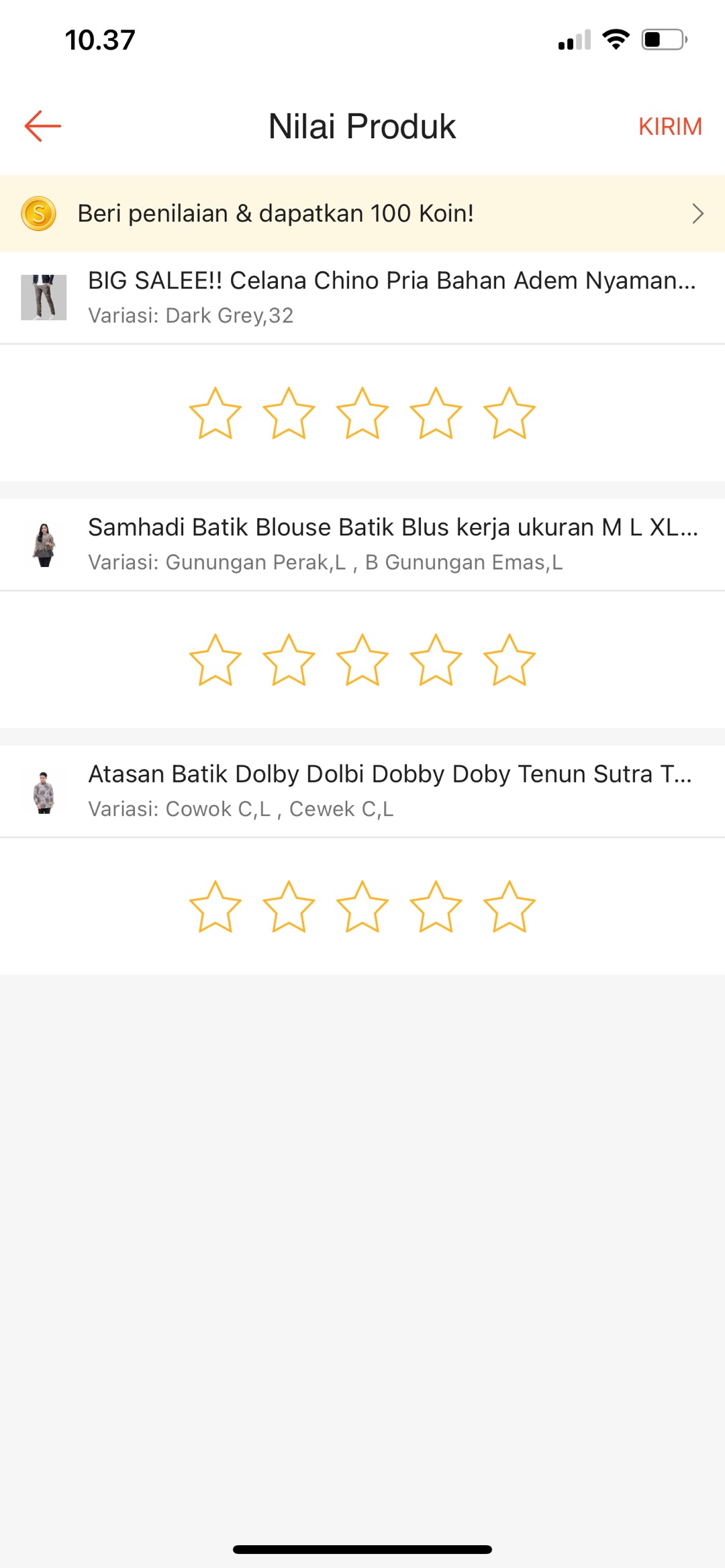Open variant details Dark Grey,32 for Celana Chino

point(191,315)
